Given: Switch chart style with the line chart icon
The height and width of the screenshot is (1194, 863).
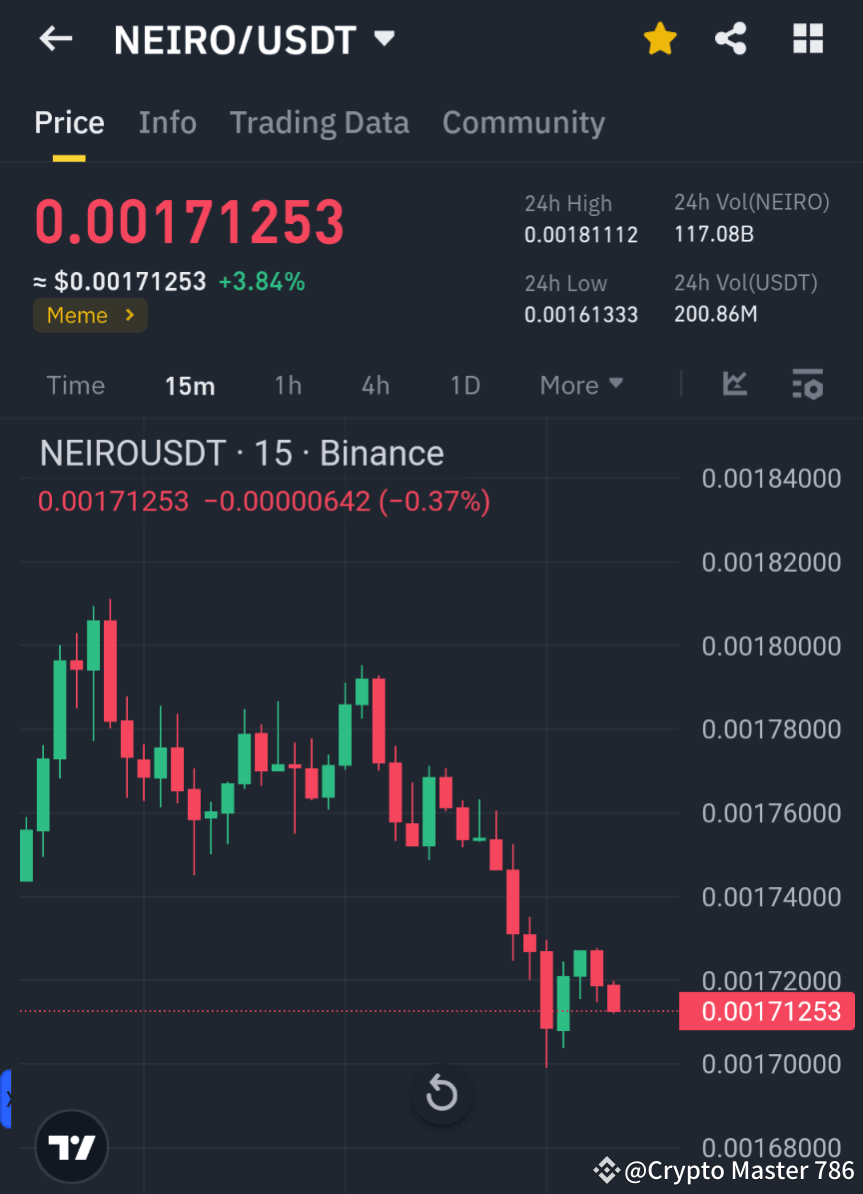Looking at the screenshot, I should tap(735, 384).
